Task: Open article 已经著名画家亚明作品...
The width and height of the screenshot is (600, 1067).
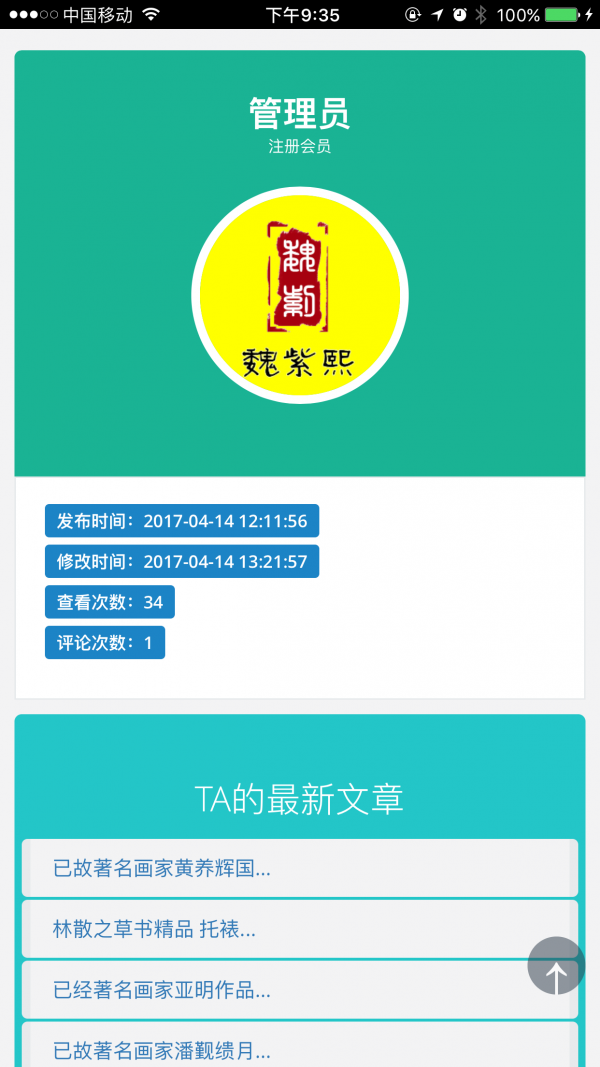Action: [x=300, y=989]
